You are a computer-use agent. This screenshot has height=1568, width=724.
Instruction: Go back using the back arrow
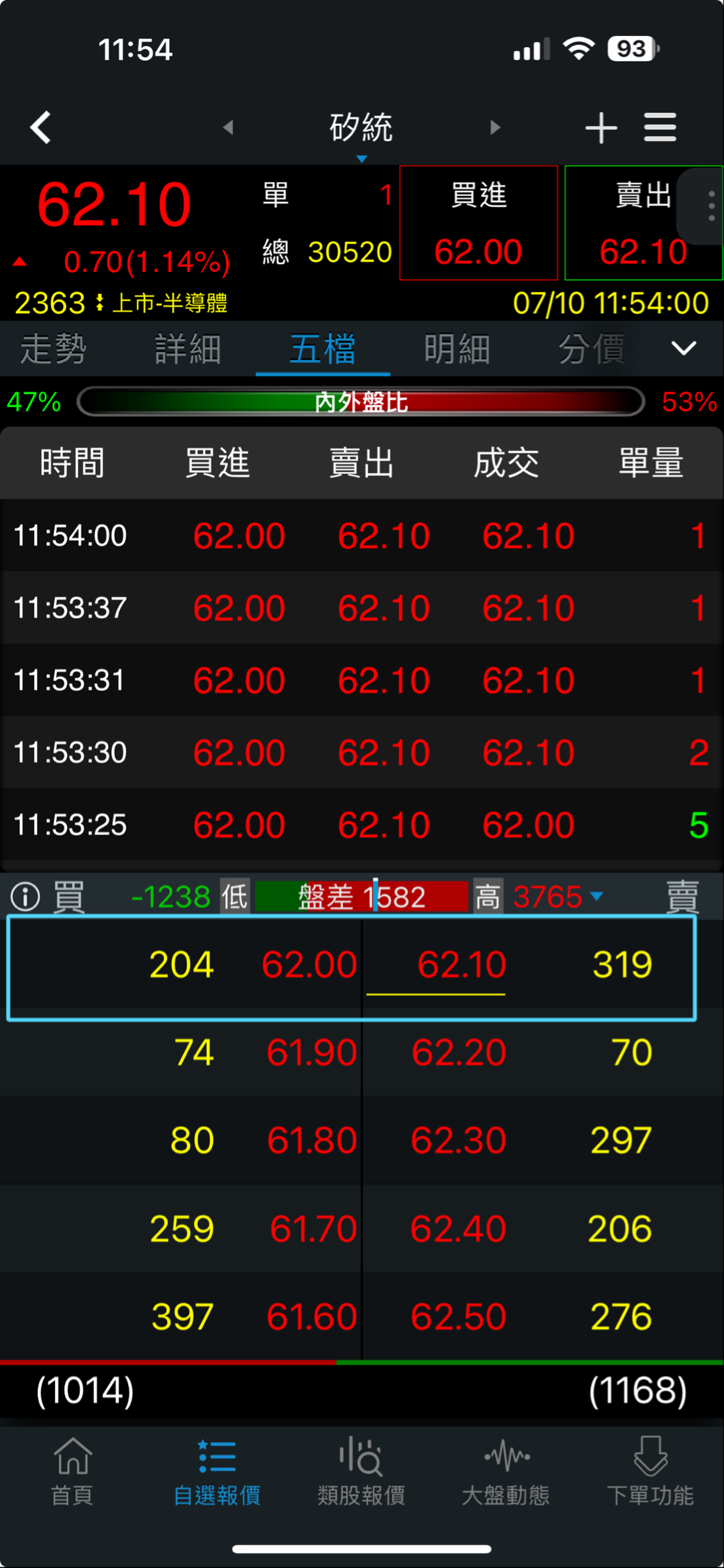point(41,127)
